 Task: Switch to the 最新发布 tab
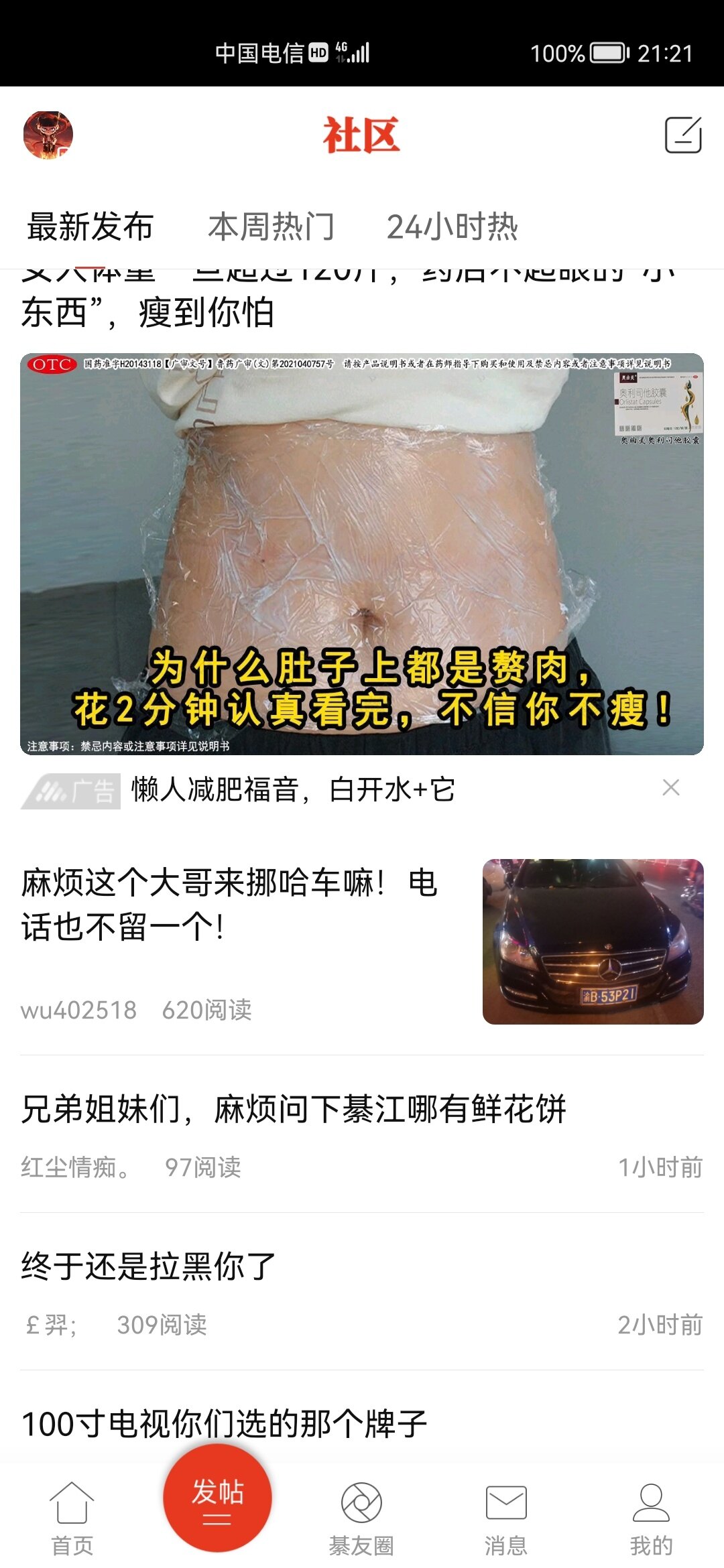point(90,226)
